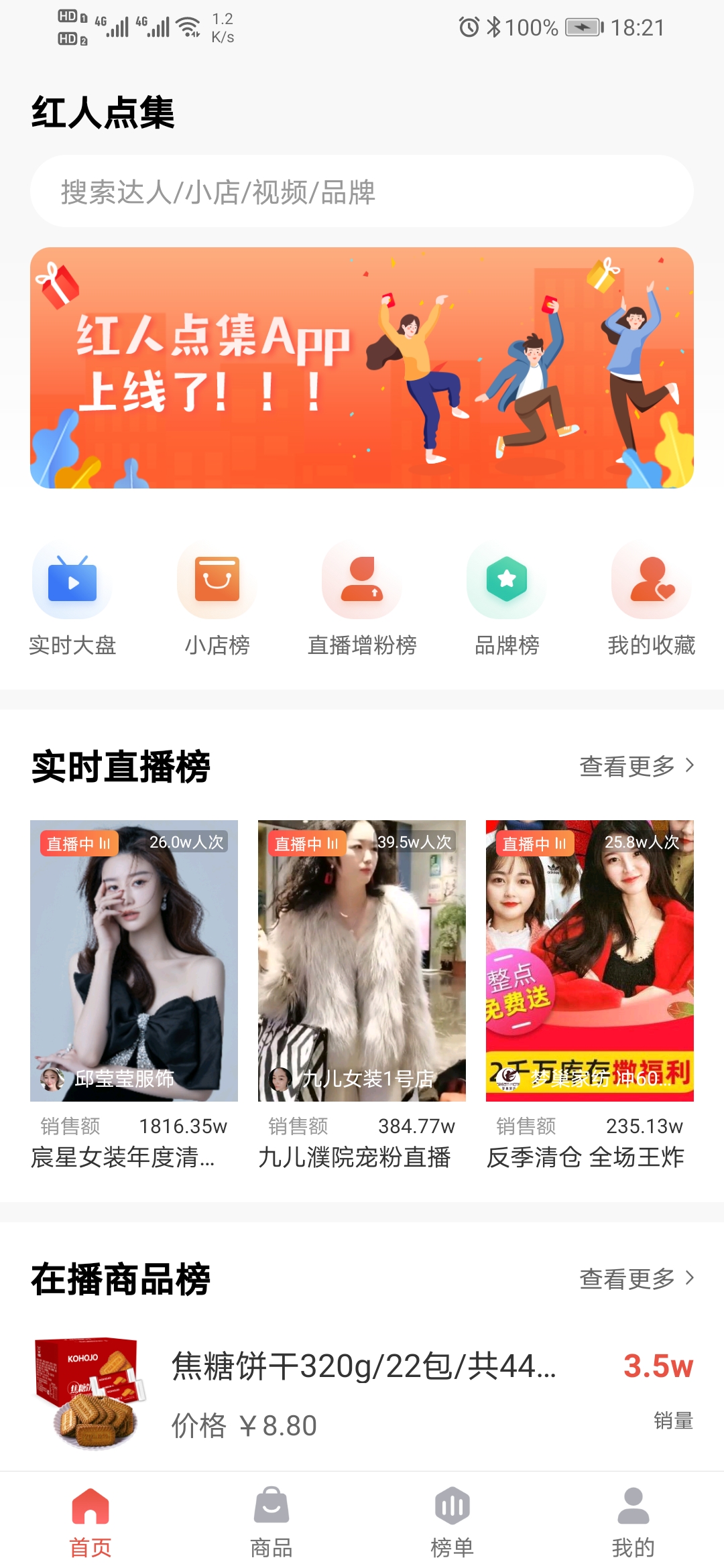724x1568 pixels.
Task: Open 直播增粉榜 ranking
Action: click(x=362, y=599)
